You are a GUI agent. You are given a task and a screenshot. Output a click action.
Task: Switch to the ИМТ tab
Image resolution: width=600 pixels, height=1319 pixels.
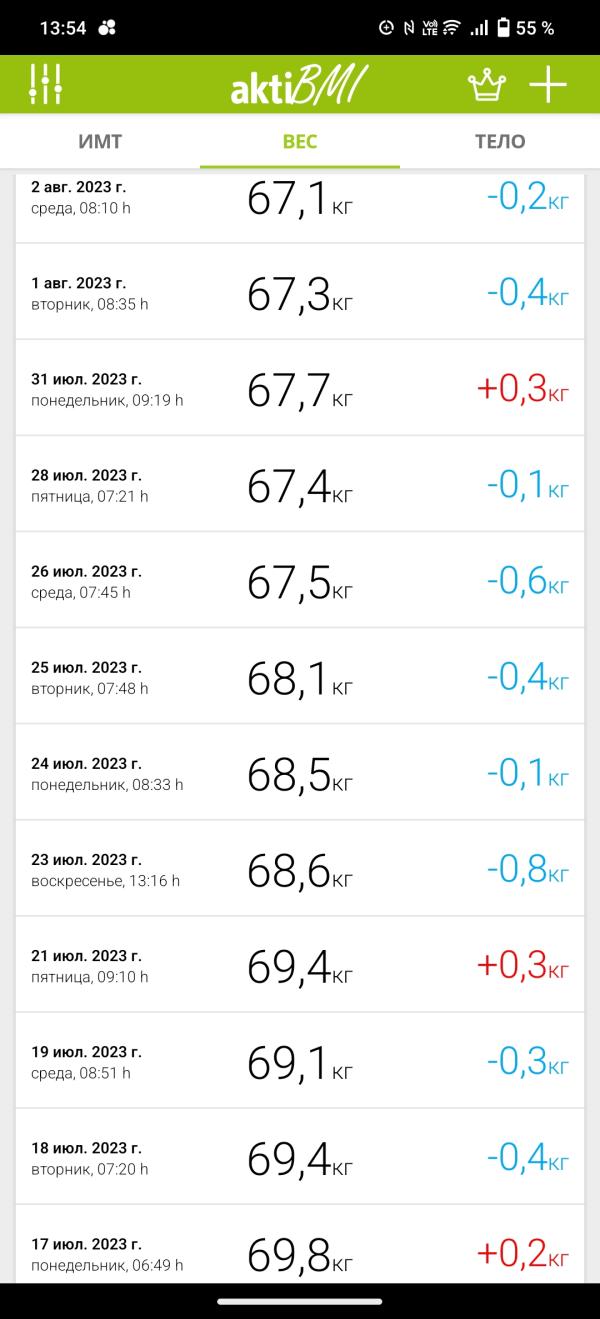pyautogui.click(x=100, y=141)
